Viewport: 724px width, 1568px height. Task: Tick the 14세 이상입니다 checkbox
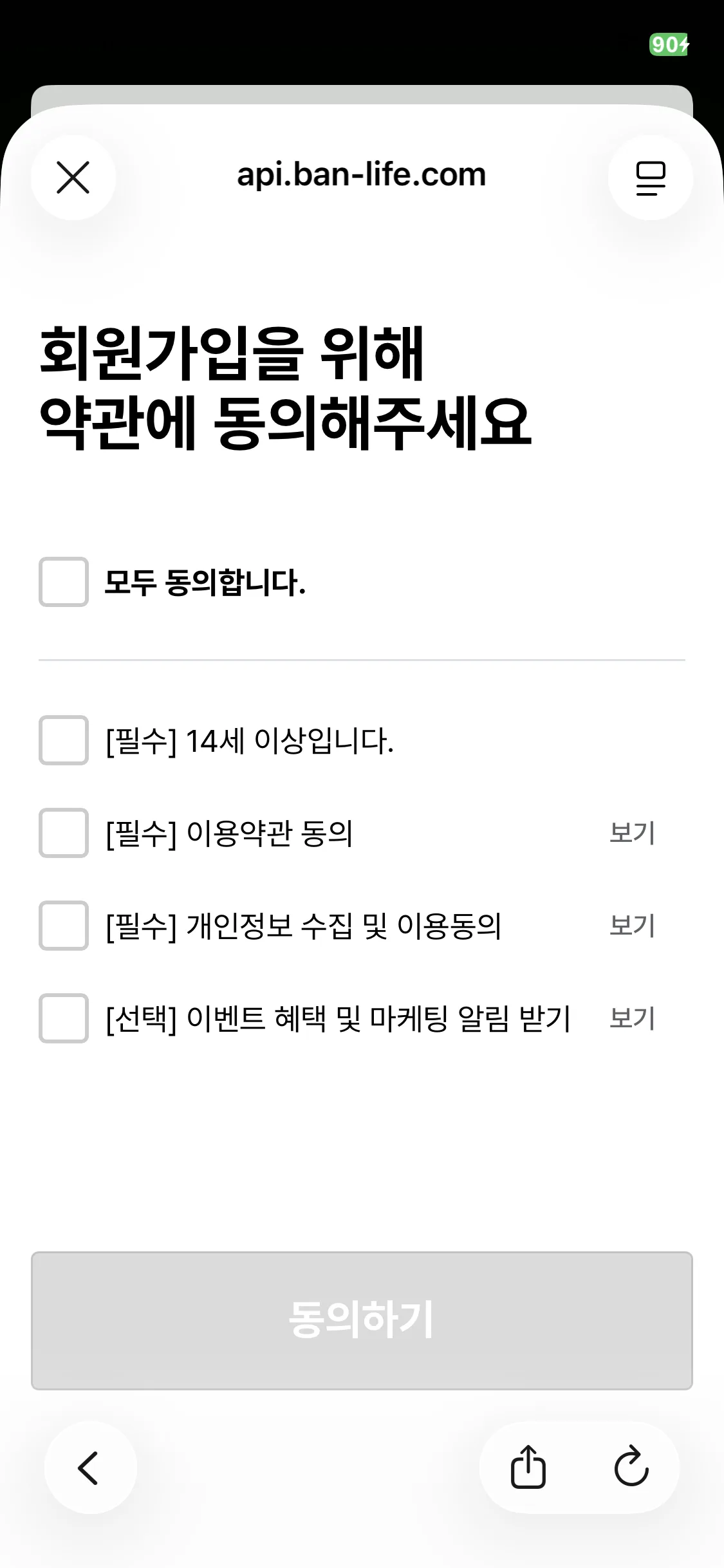coord(64,740)
